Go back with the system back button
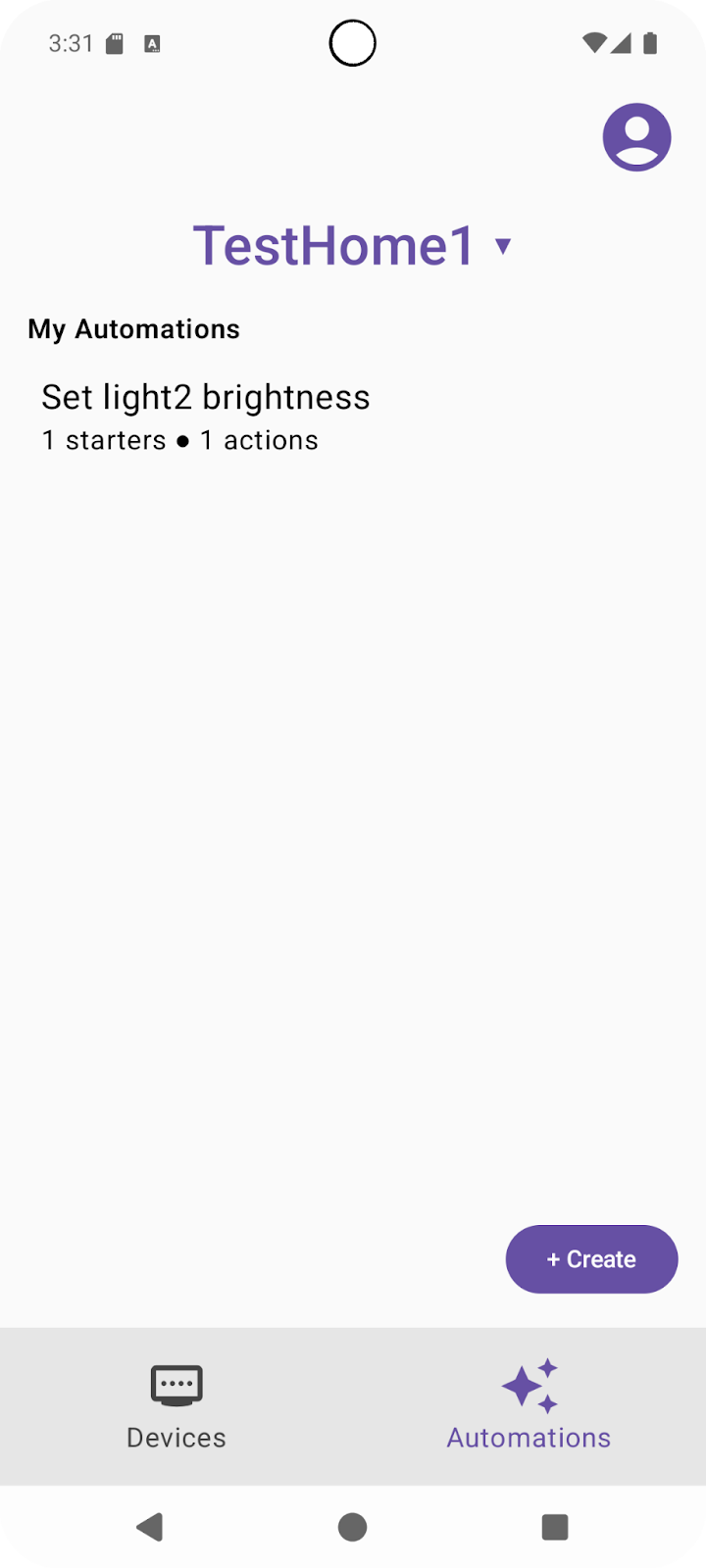706x1568 pixels. (149, 1527)
